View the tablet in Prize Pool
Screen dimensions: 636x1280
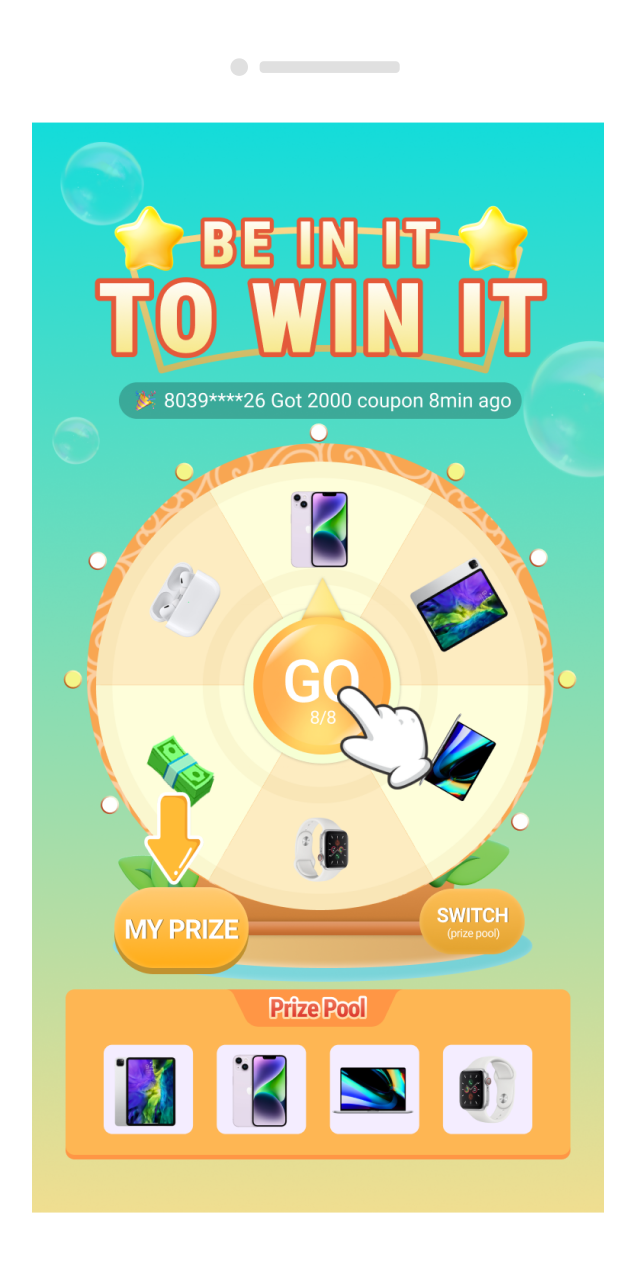coord(148,1089)
